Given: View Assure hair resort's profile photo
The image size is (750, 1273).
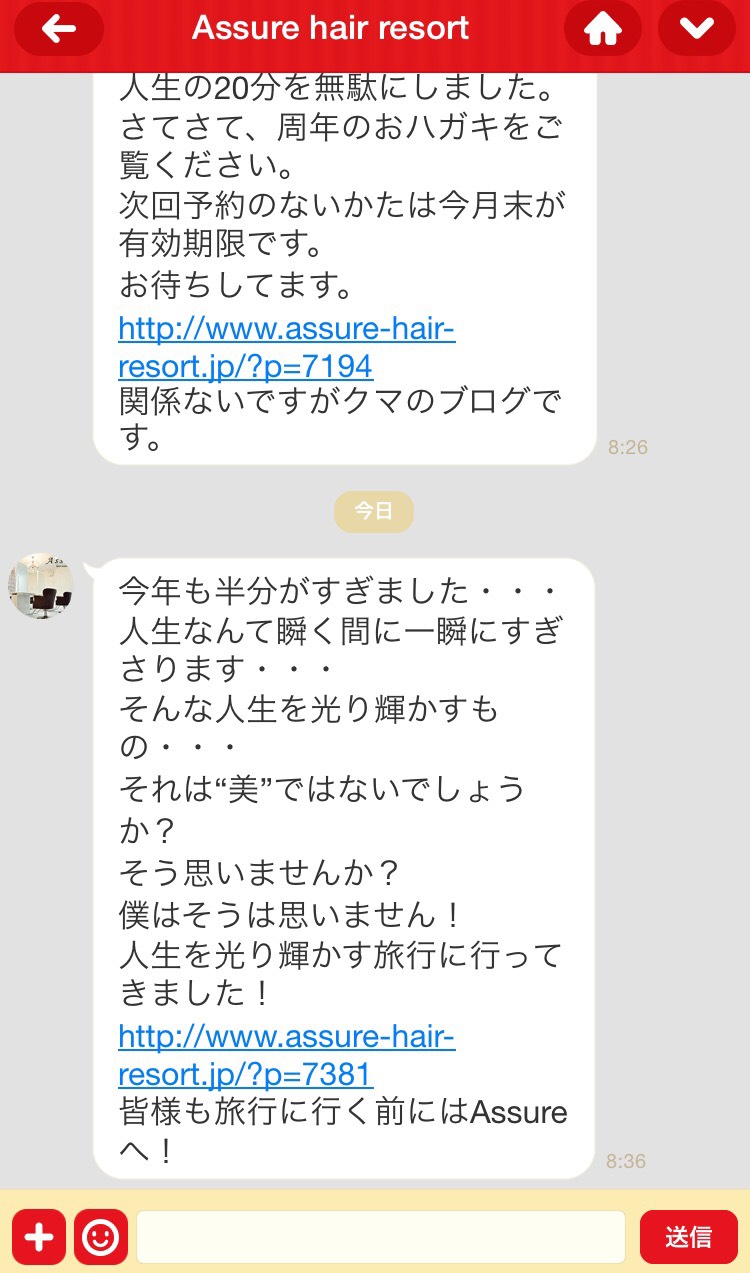Looking at the screenshot, I should [x=41, y=586].
